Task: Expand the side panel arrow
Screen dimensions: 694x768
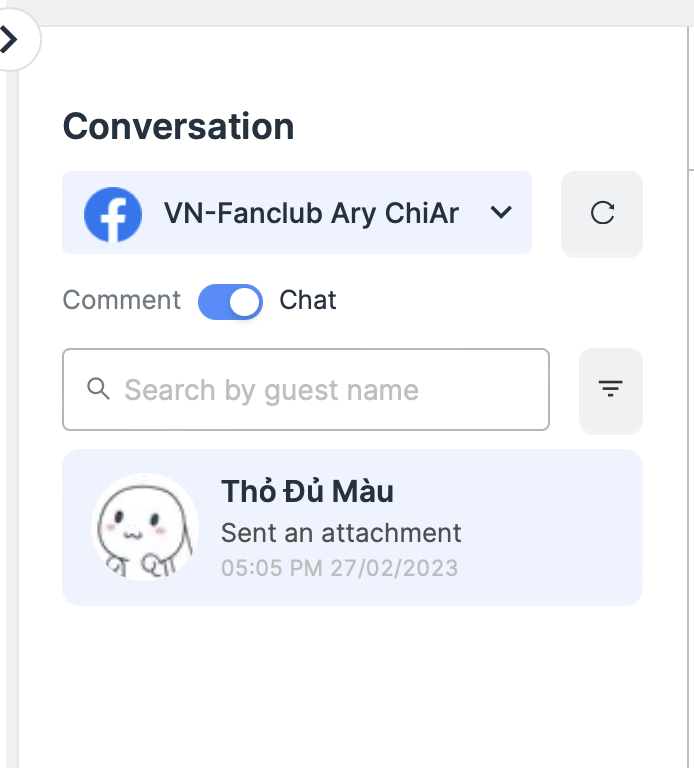Action: click(11, 40)
